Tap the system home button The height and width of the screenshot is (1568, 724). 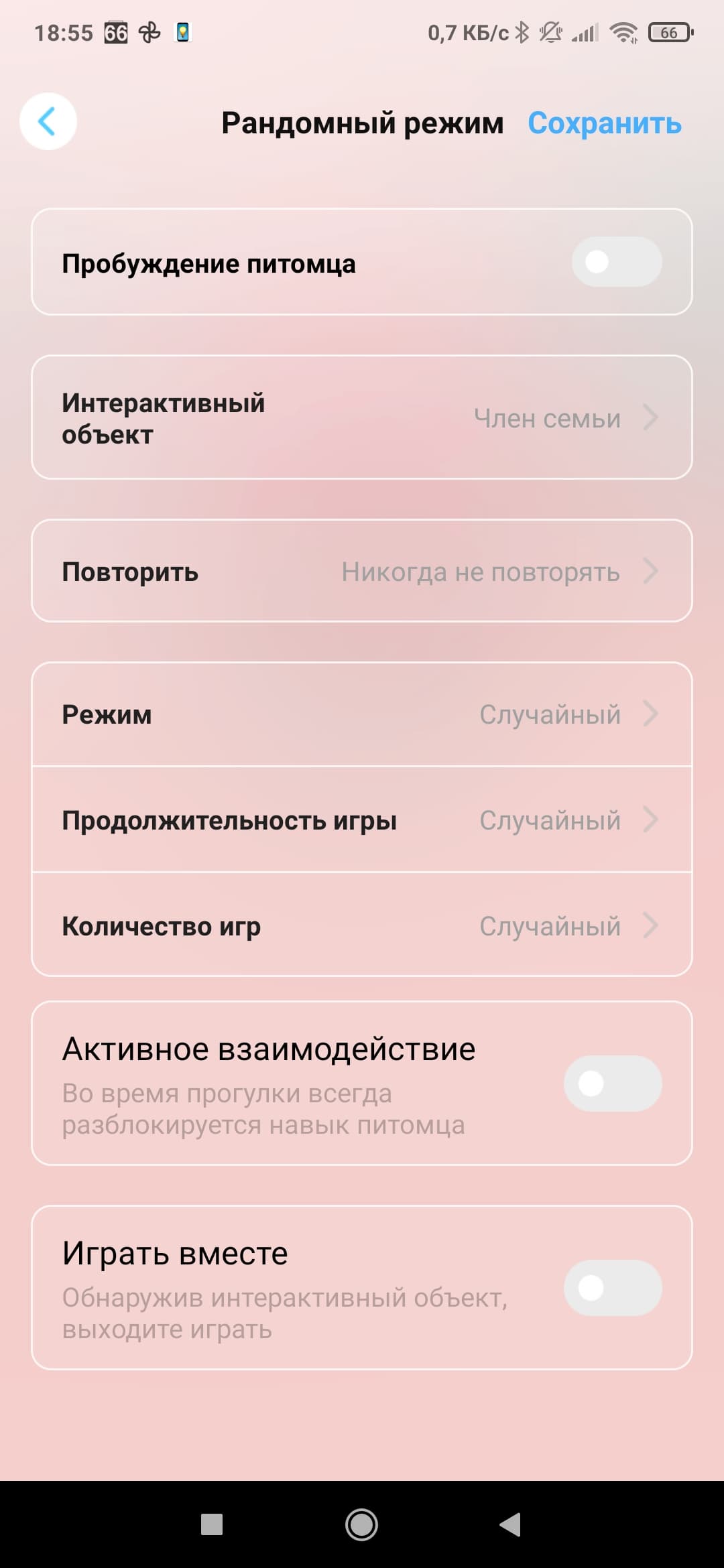(361, 1524)
